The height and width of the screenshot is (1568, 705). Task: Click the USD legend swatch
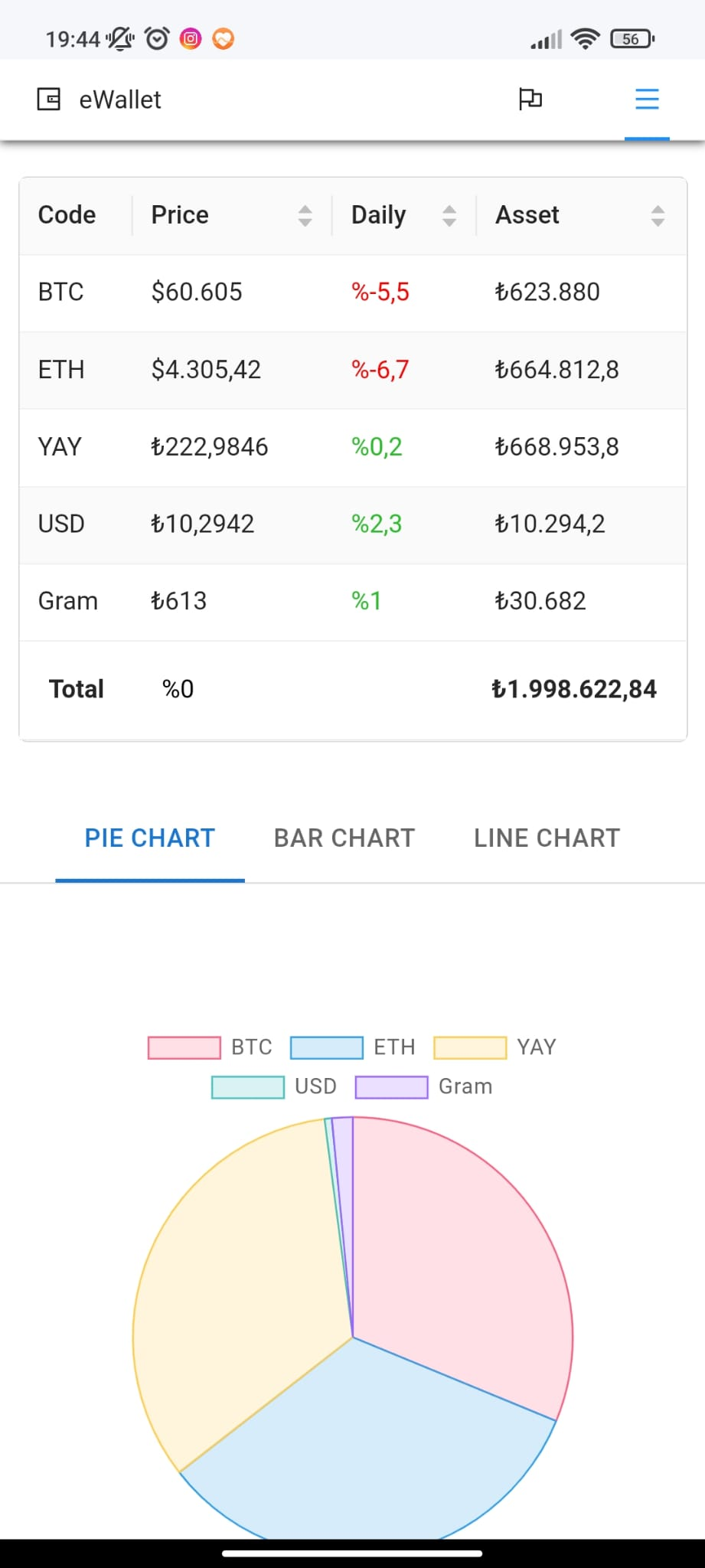click(x=246, y=1086)
